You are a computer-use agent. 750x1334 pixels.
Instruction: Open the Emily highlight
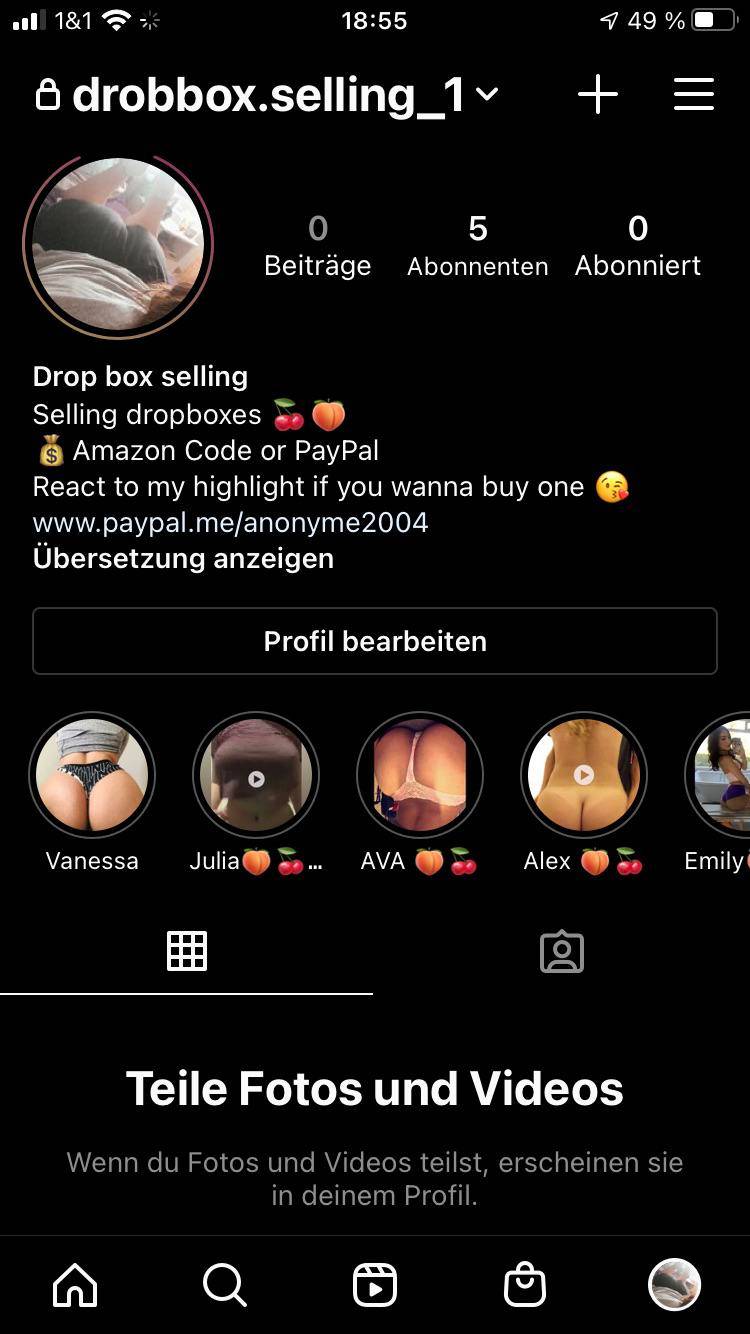tap(722, 775)
